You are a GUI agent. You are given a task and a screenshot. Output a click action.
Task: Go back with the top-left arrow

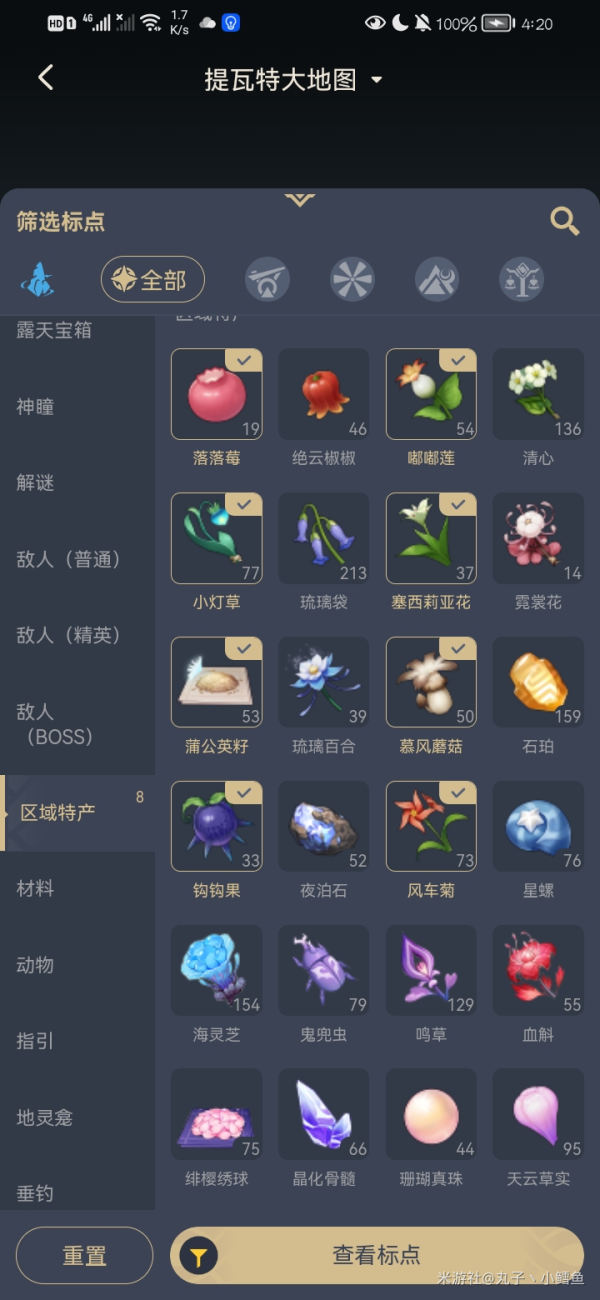click(45, 78)
